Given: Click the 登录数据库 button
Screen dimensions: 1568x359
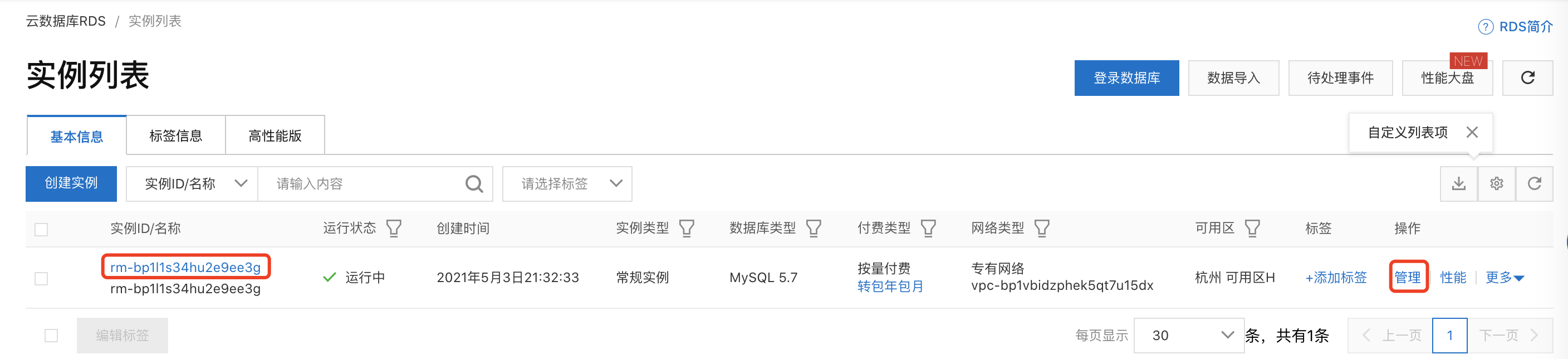Looking at the screenshot, I should (x=1126, y=78).
